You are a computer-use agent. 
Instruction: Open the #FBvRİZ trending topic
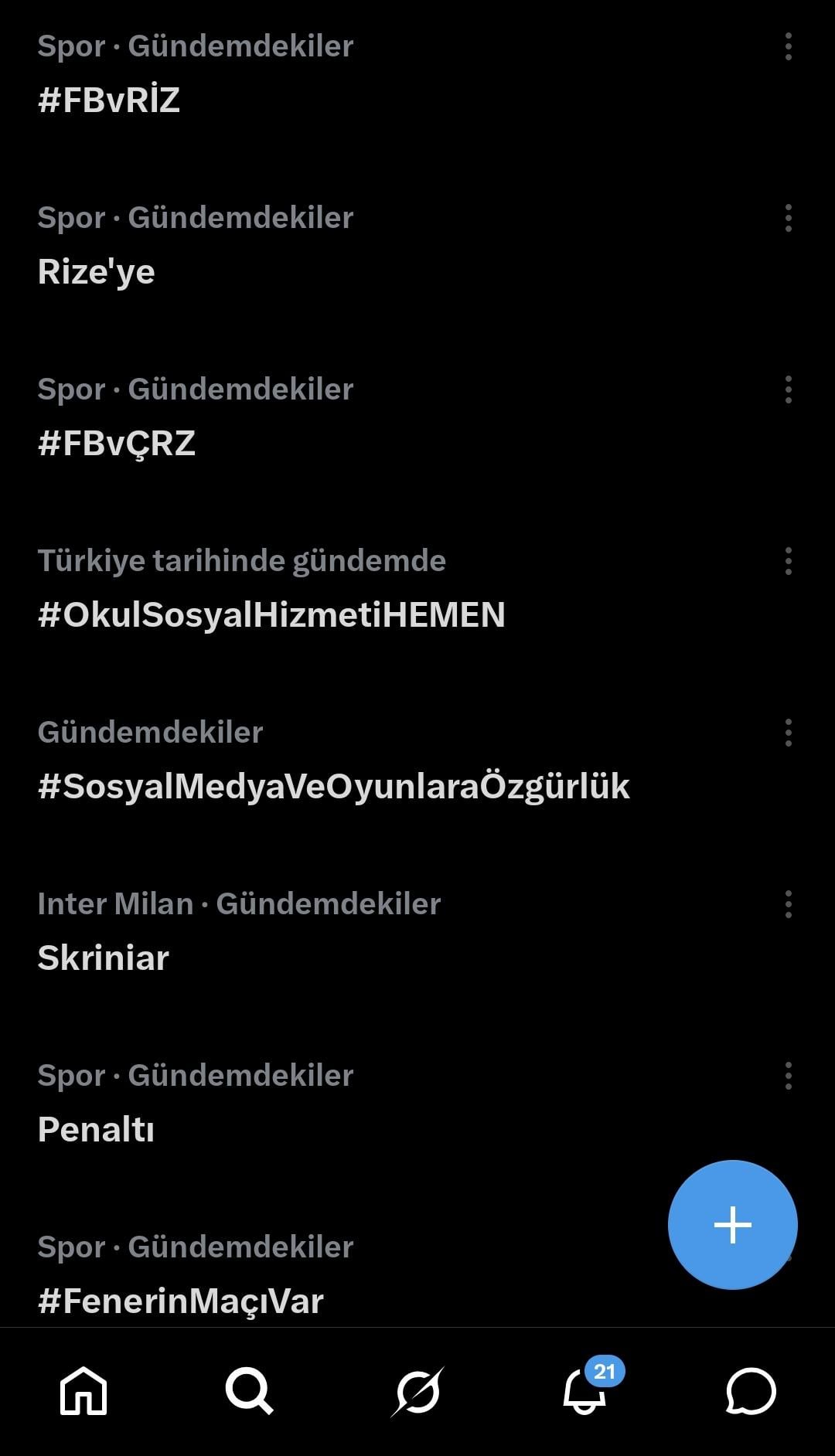click(109, 100)
